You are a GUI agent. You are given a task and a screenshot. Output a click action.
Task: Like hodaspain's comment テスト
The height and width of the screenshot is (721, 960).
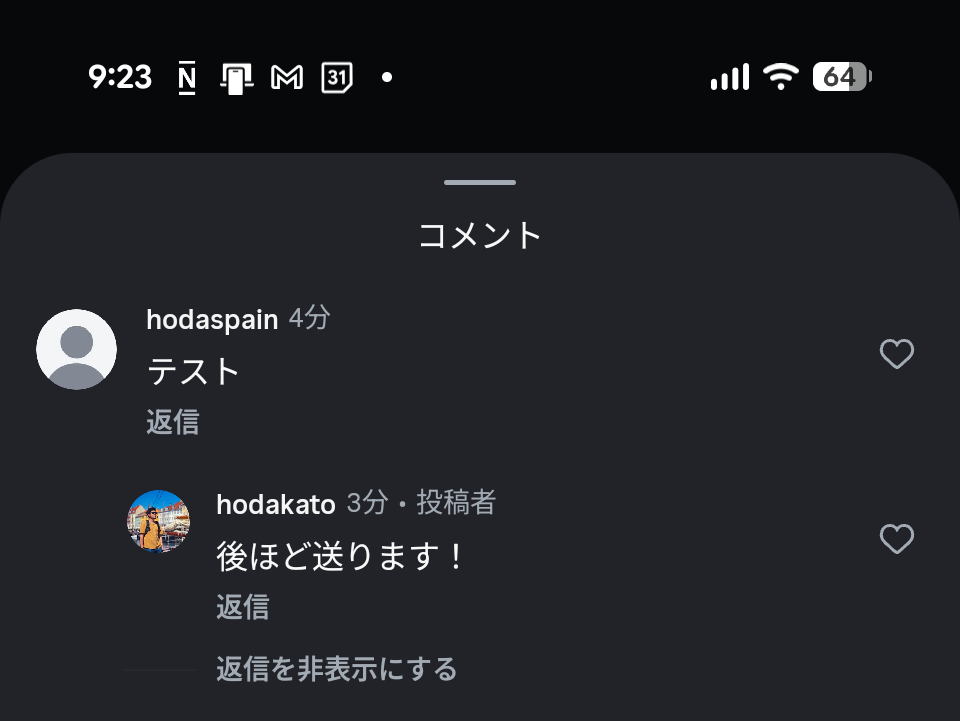(896, 354)
